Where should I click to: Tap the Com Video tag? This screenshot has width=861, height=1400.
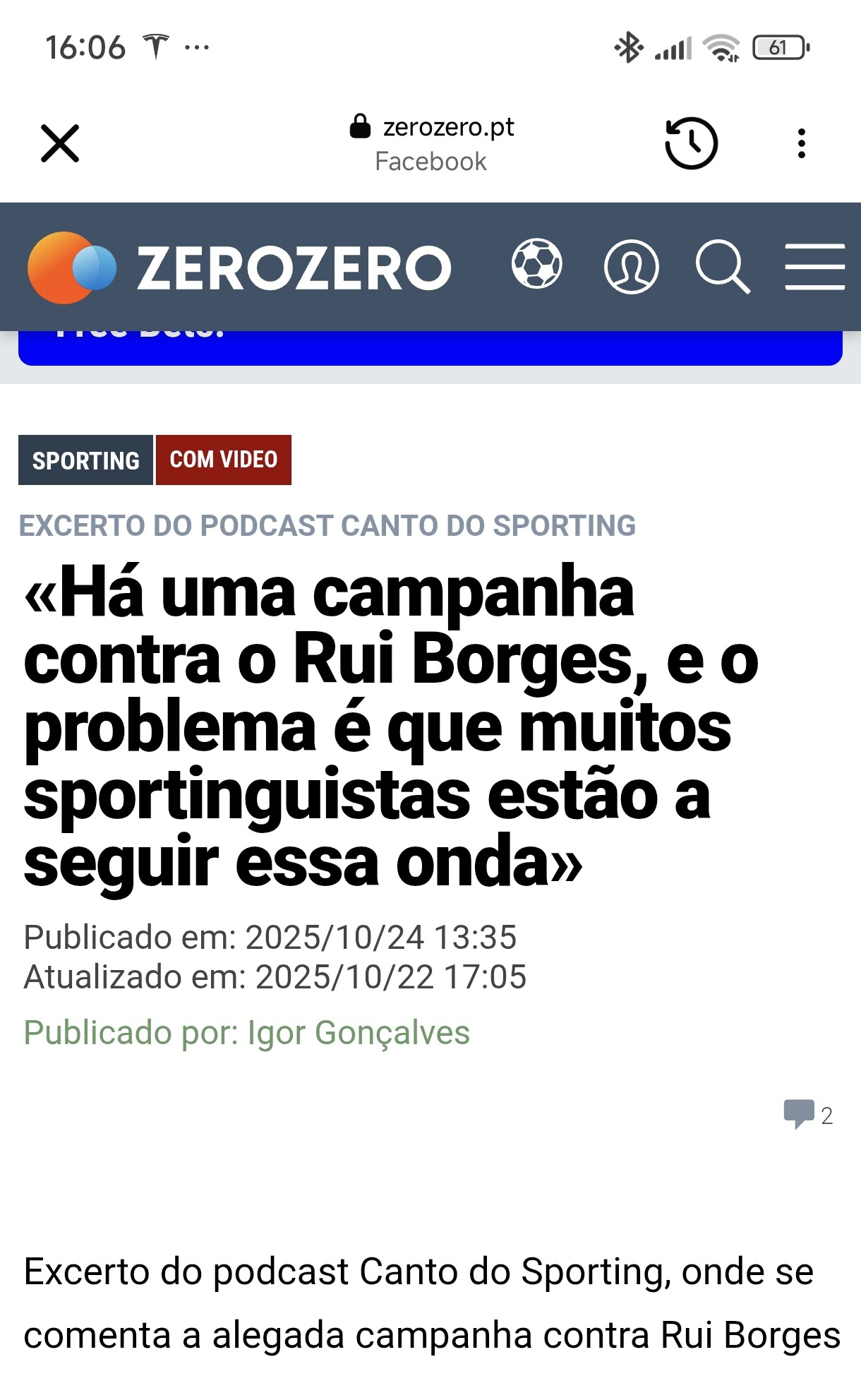pos(224,460)
